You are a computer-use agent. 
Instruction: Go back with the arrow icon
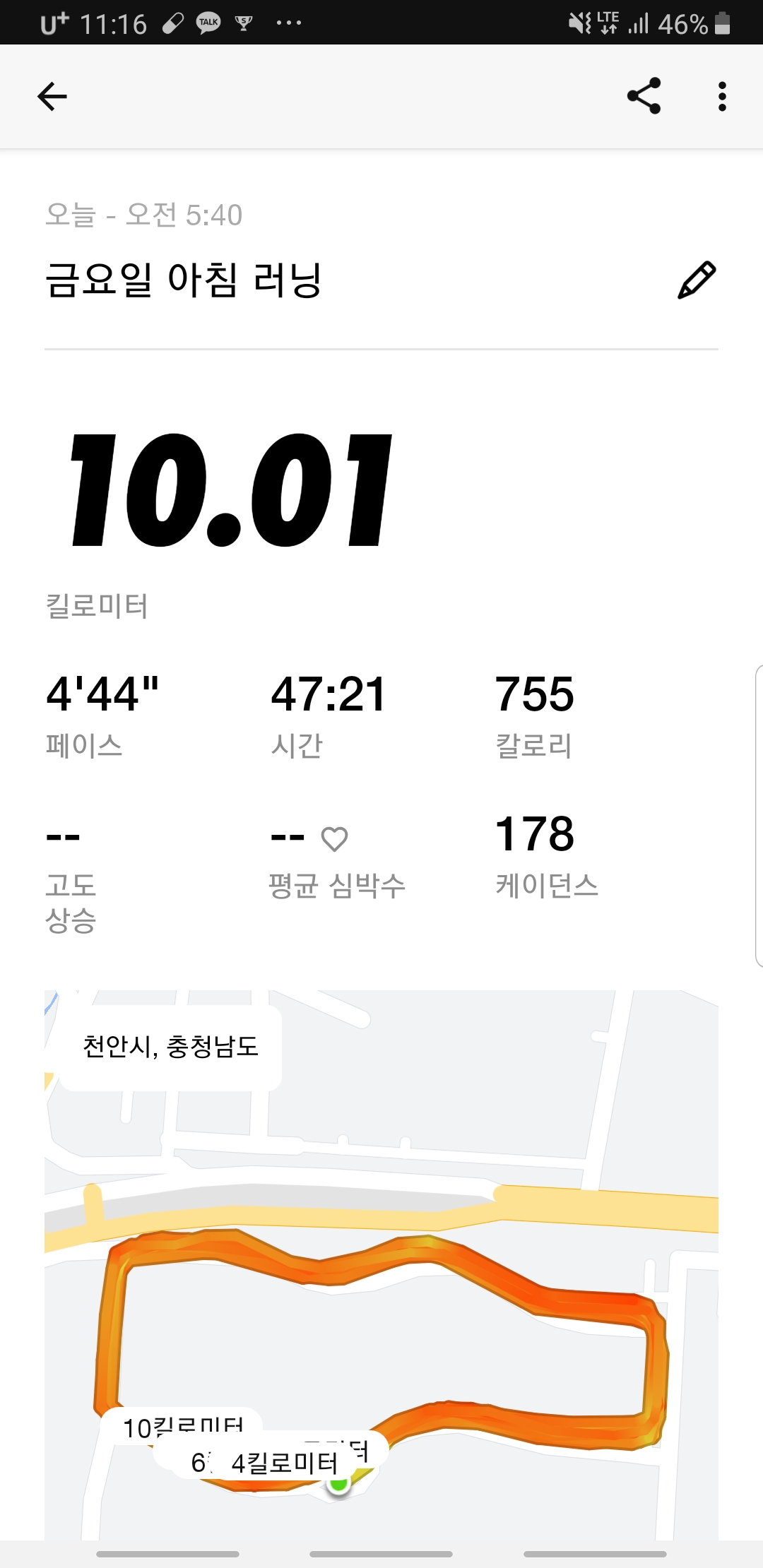(x=52, y=96)
